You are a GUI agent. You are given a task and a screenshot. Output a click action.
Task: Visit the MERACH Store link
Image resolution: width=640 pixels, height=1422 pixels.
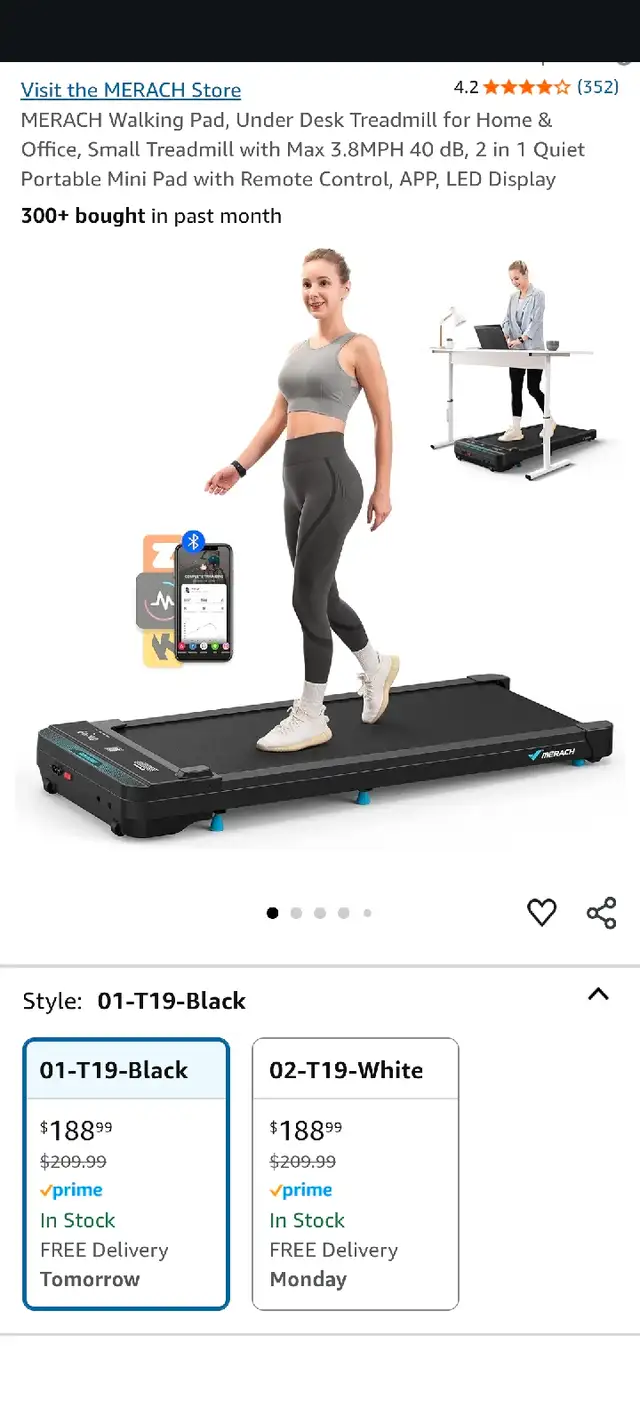[131, 90]
